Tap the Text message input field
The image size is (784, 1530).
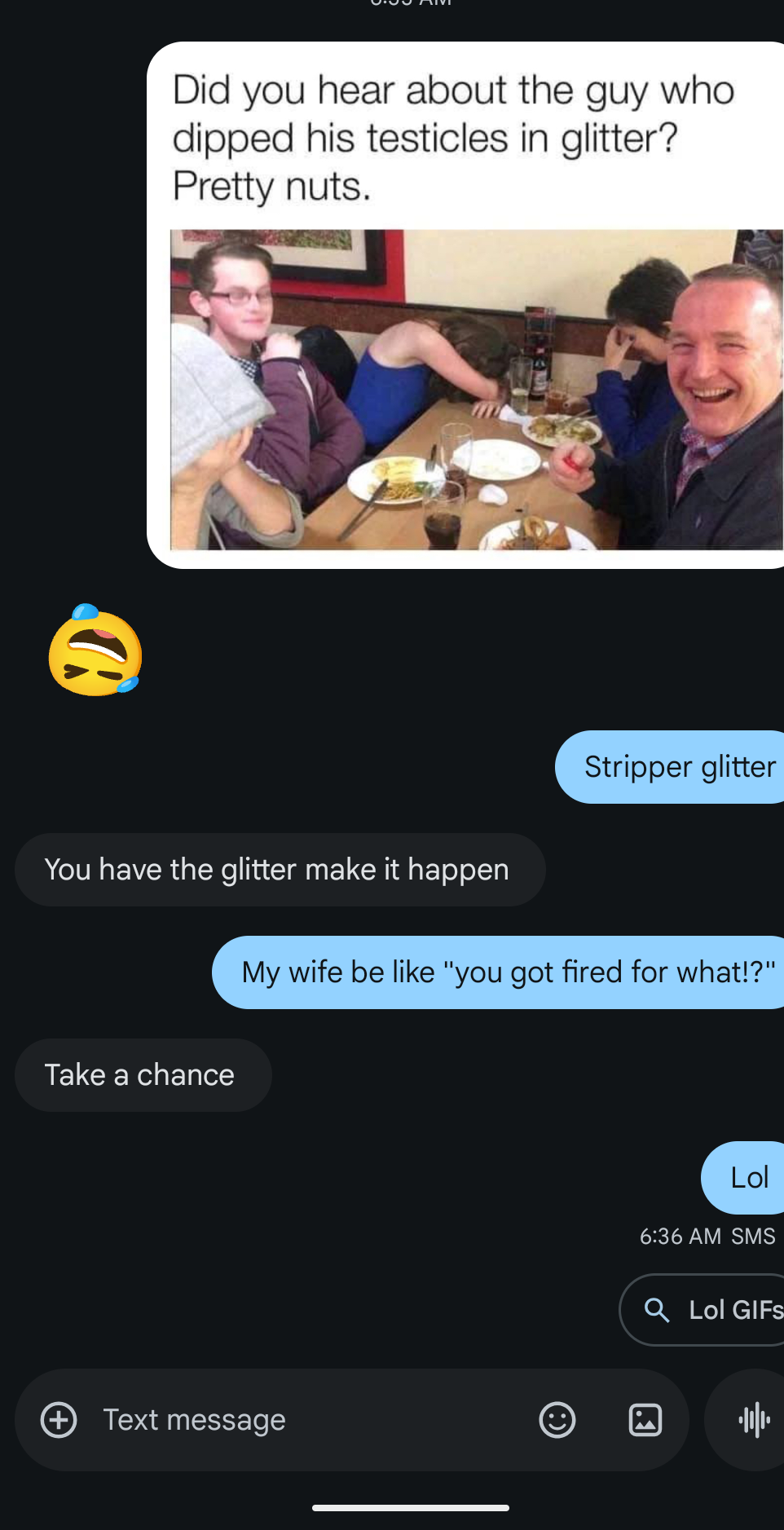310,1420
